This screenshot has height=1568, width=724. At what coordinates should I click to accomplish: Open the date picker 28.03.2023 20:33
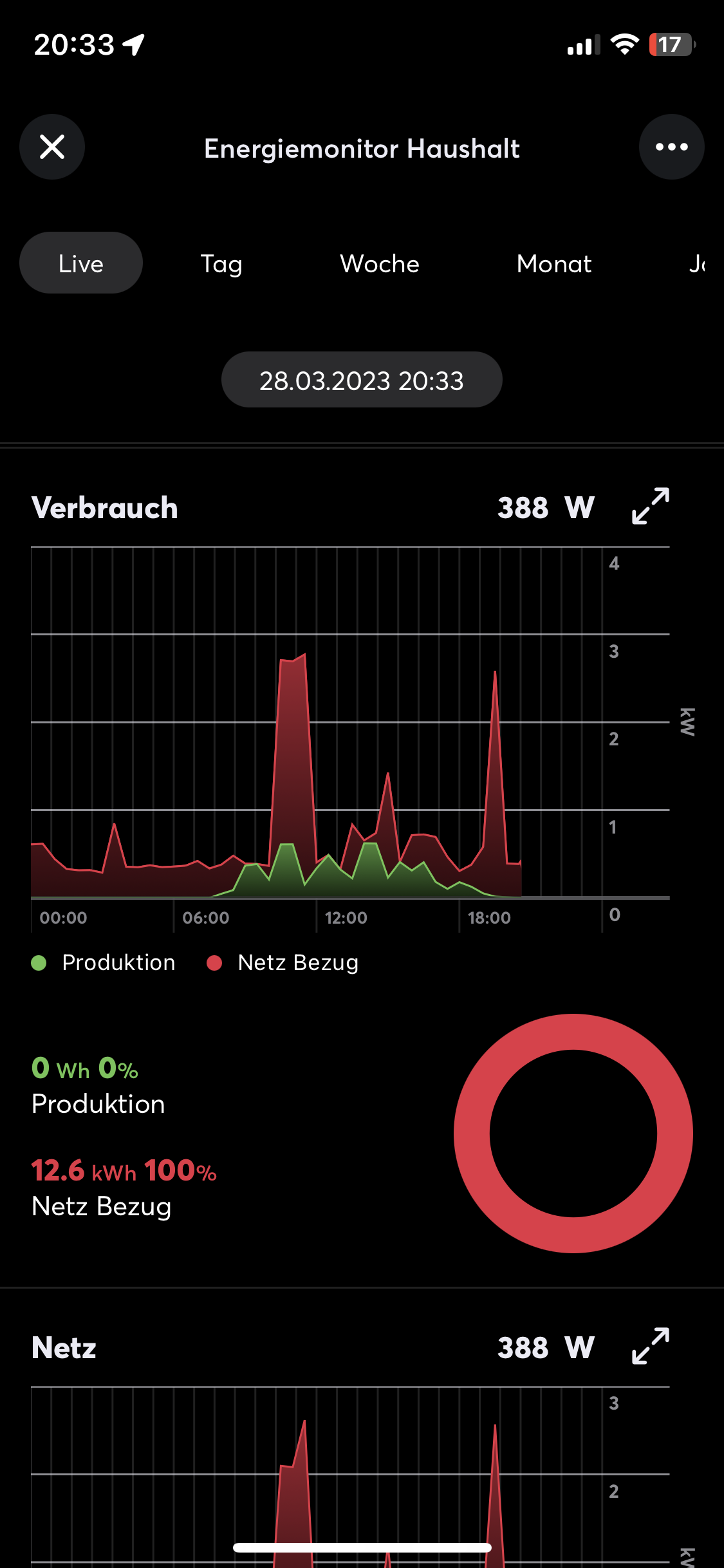click(x=362, y=380)
